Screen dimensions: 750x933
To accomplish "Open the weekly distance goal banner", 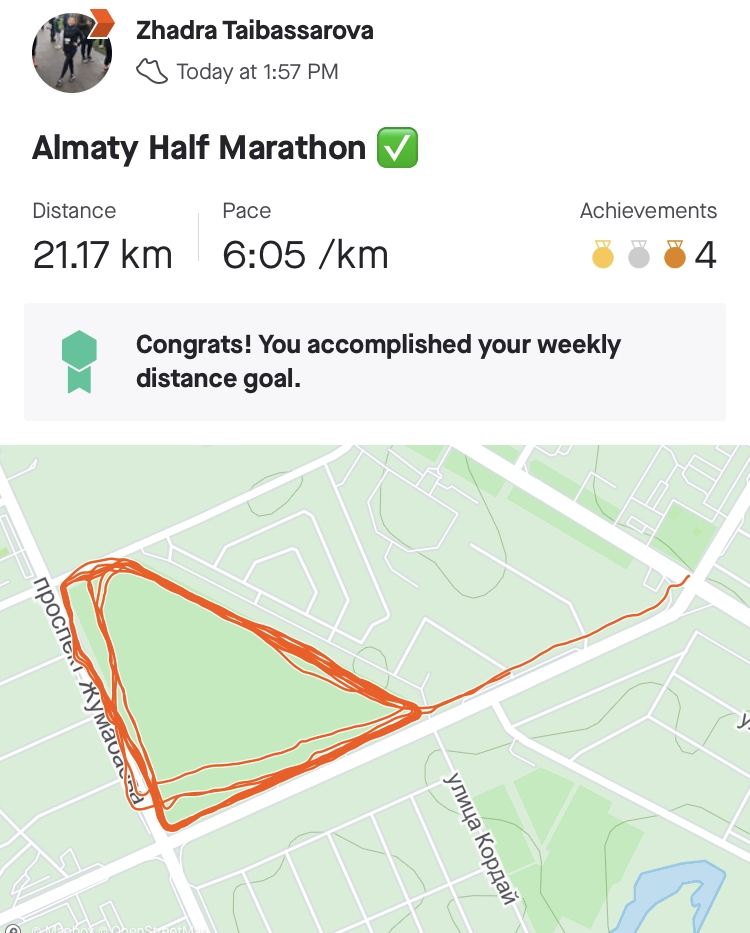I will tap(375, 361).
